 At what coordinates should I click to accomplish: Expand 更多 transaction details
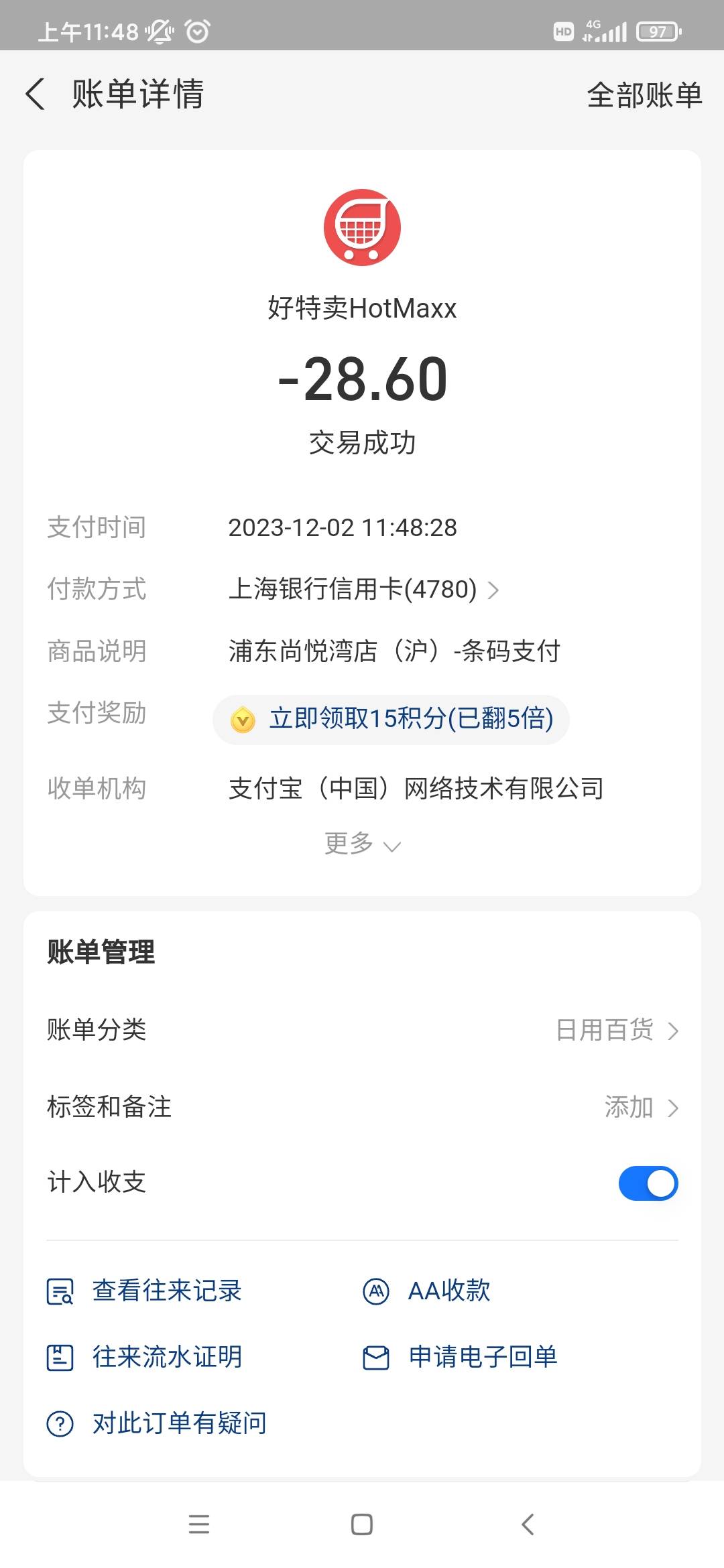(x=362, y=844)
